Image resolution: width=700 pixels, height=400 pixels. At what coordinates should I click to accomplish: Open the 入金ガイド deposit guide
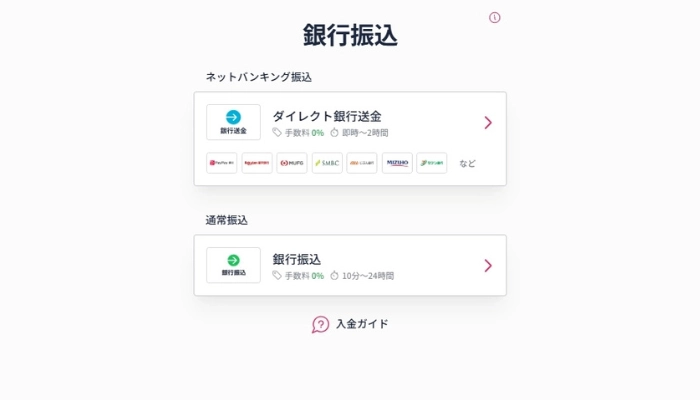[350, 324]
